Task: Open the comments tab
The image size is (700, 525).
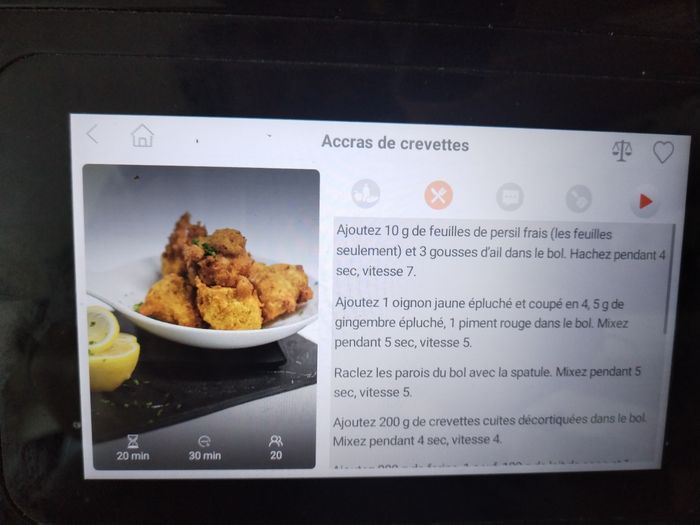Action: point(510,196)
